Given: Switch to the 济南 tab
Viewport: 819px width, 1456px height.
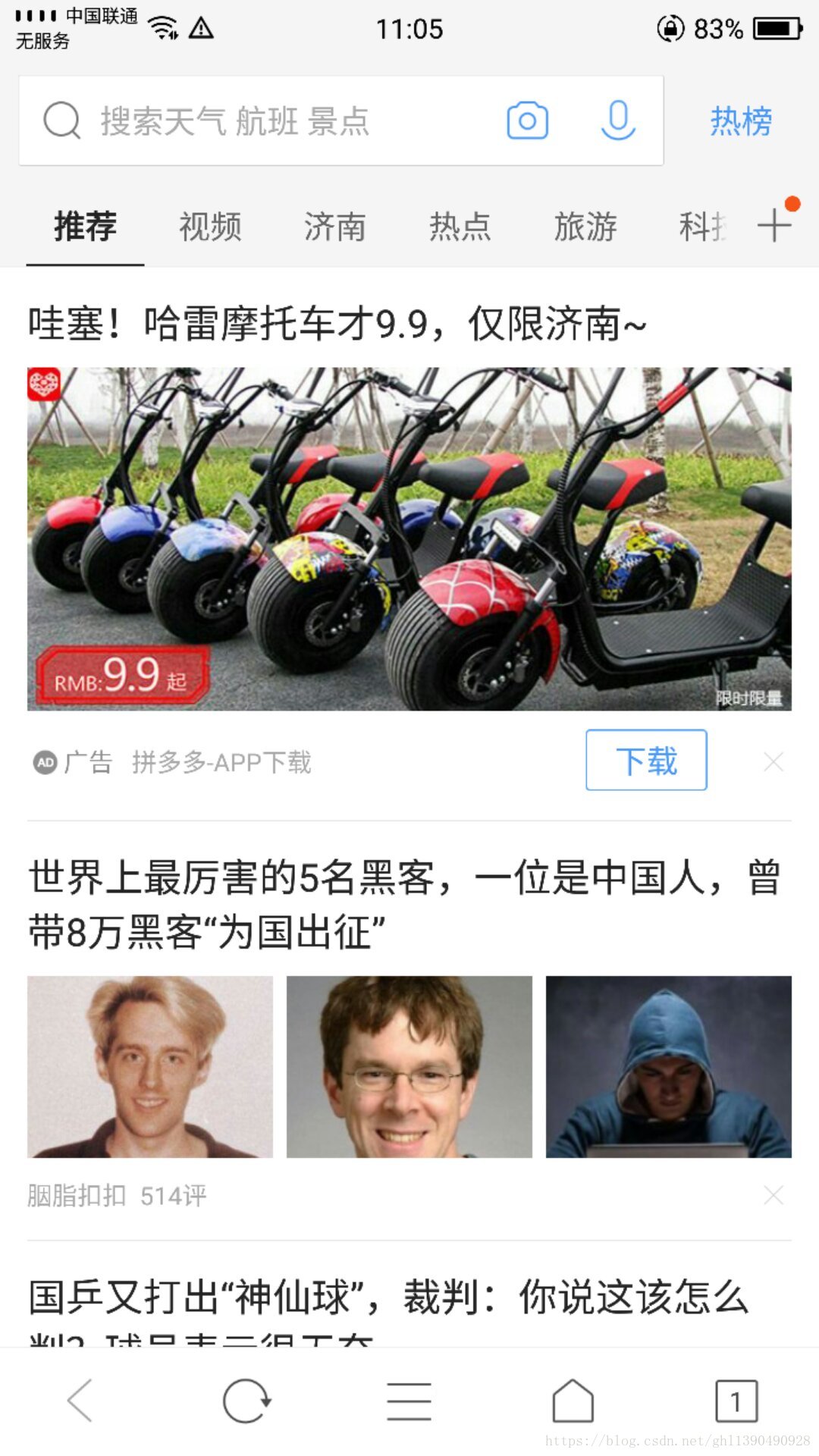Looking at the screenshot, I should pyautogui.click(x=335, y=227).
